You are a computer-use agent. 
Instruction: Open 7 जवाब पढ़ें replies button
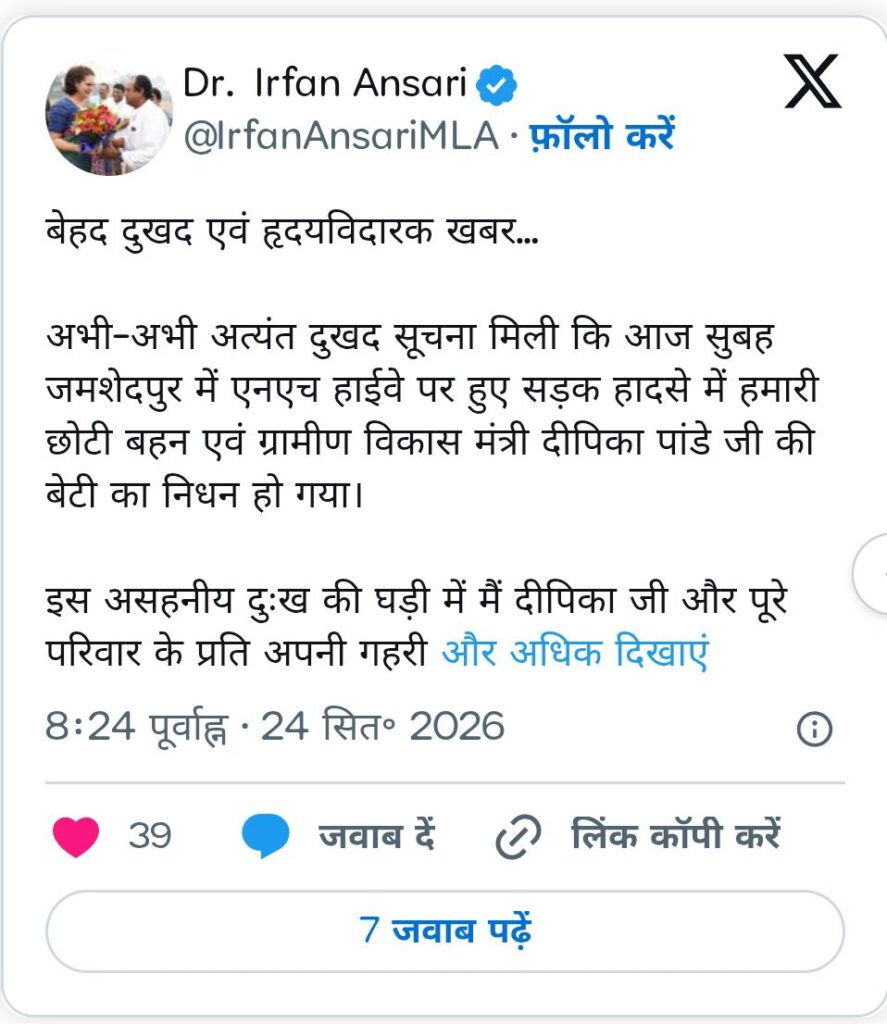tap(445, 931)
